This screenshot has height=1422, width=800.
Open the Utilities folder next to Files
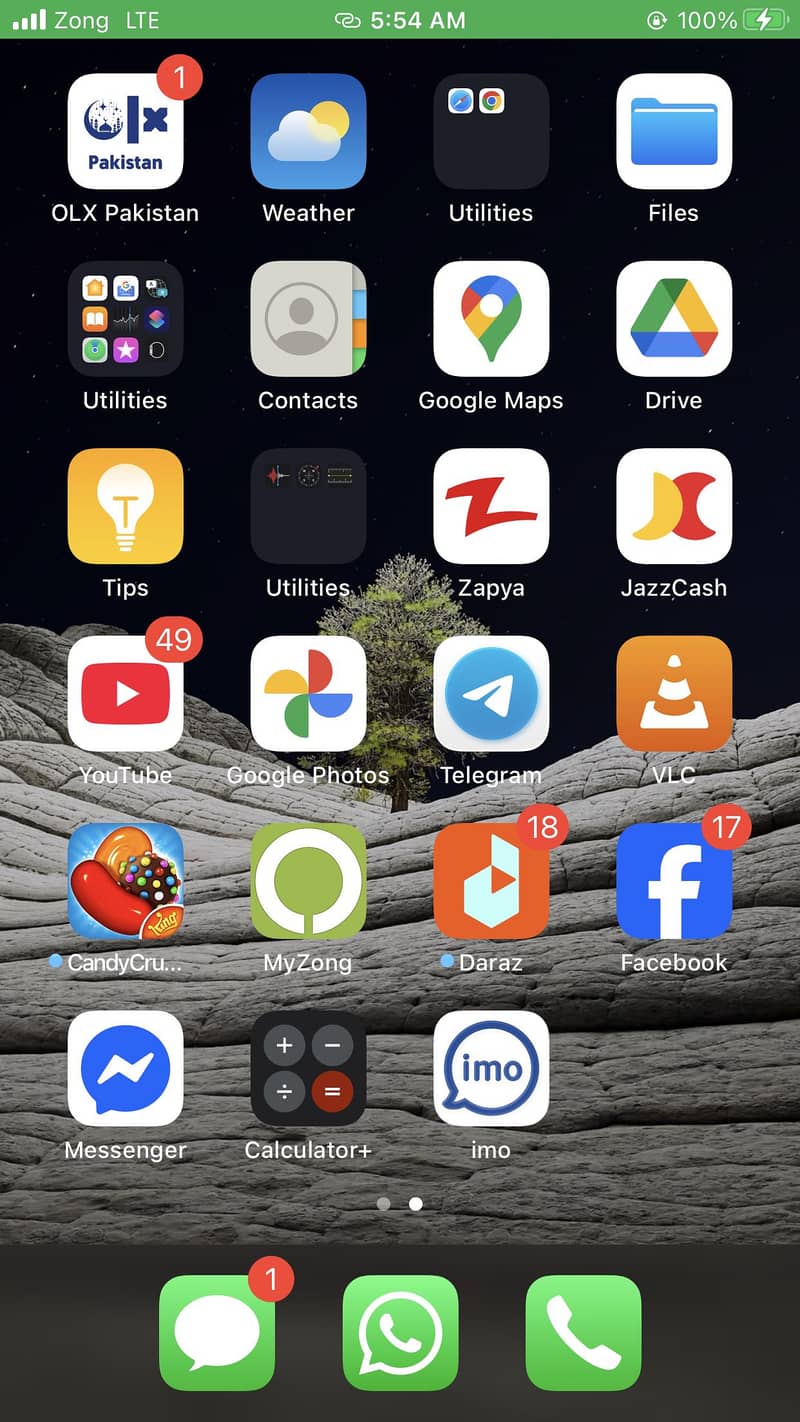(x=490, y=132)
